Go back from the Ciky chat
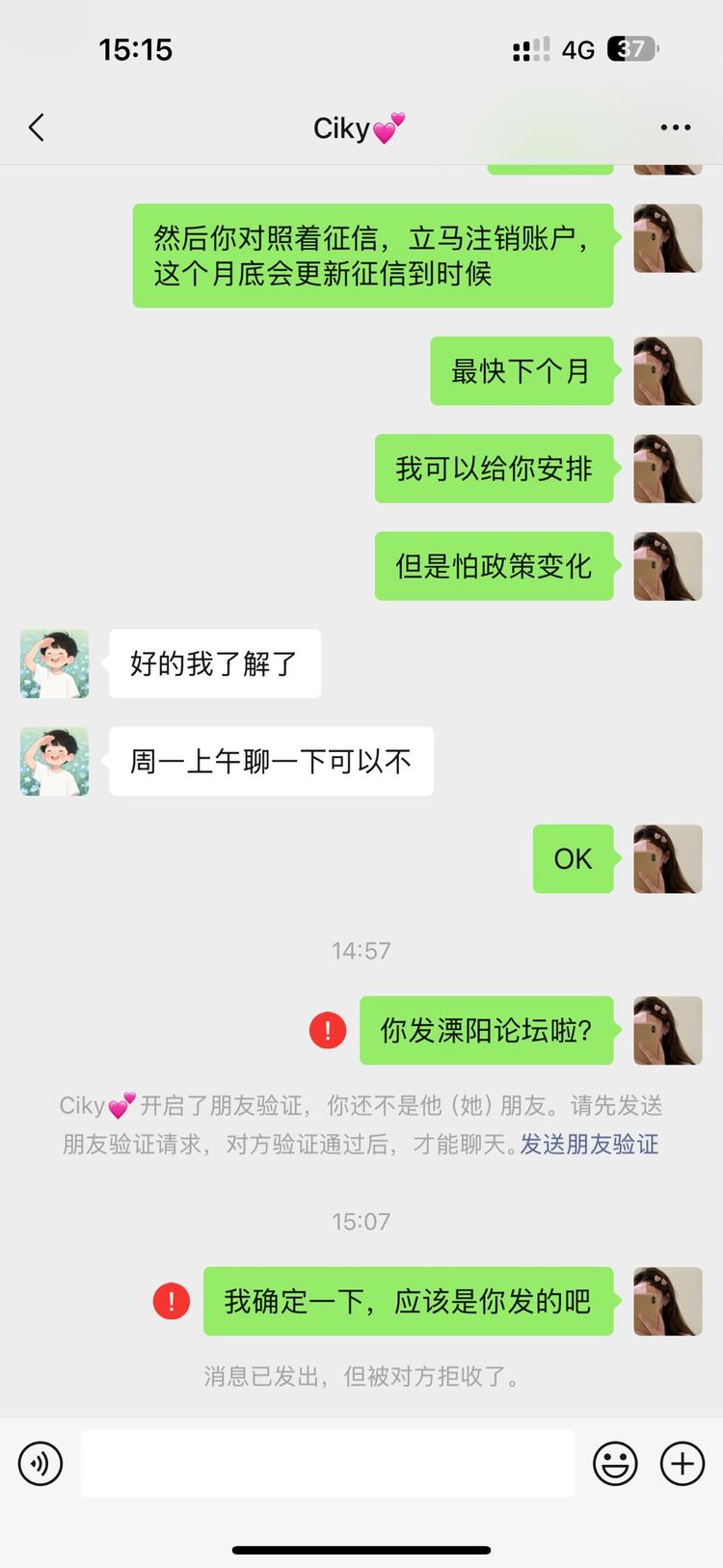 click(x=37, y=127)
